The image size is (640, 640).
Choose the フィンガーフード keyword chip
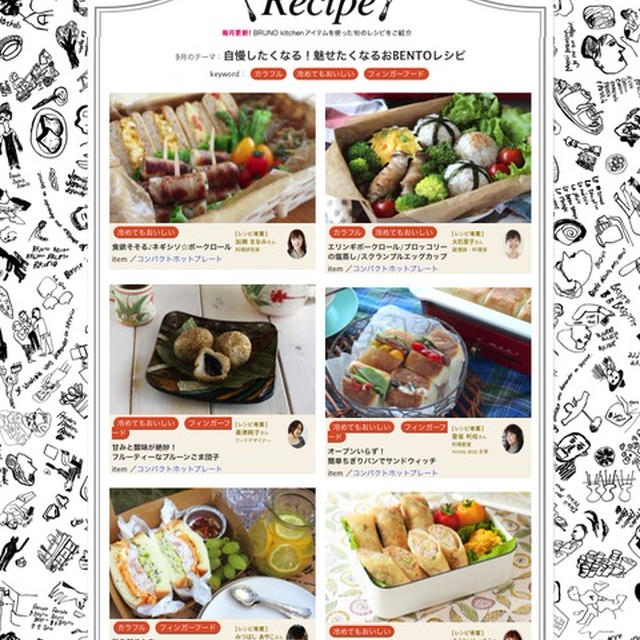[396, 74]
